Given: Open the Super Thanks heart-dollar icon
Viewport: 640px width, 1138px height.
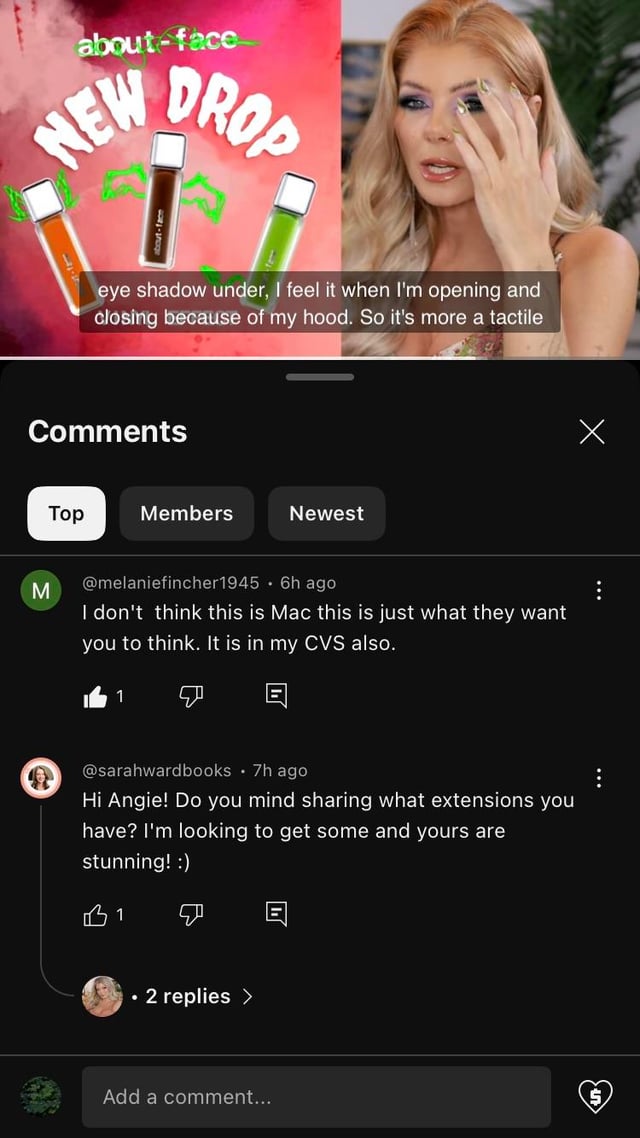Looking at the screenshot, I should click(x=595, y=1097).
